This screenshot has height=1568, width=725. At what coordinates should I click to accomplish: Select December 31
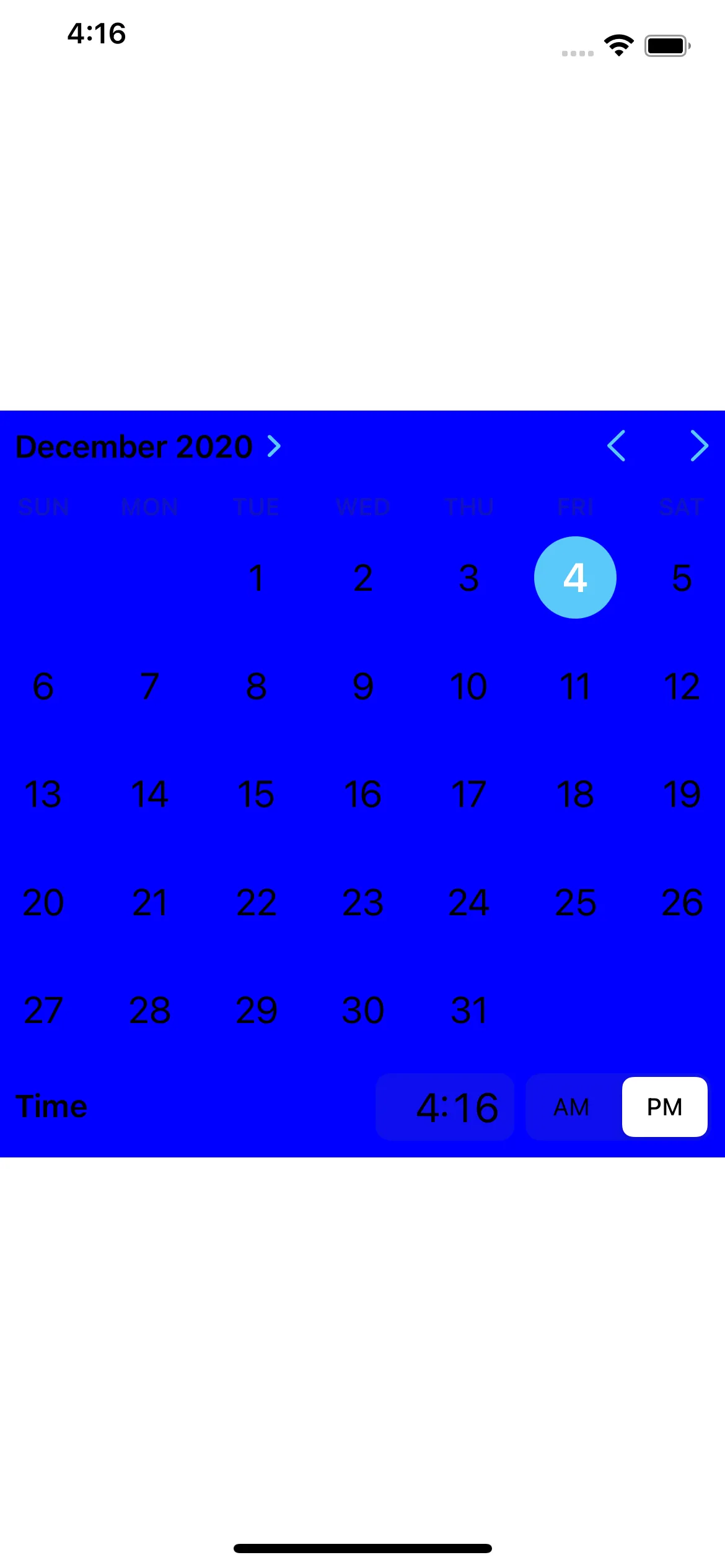coord(468,1010)
